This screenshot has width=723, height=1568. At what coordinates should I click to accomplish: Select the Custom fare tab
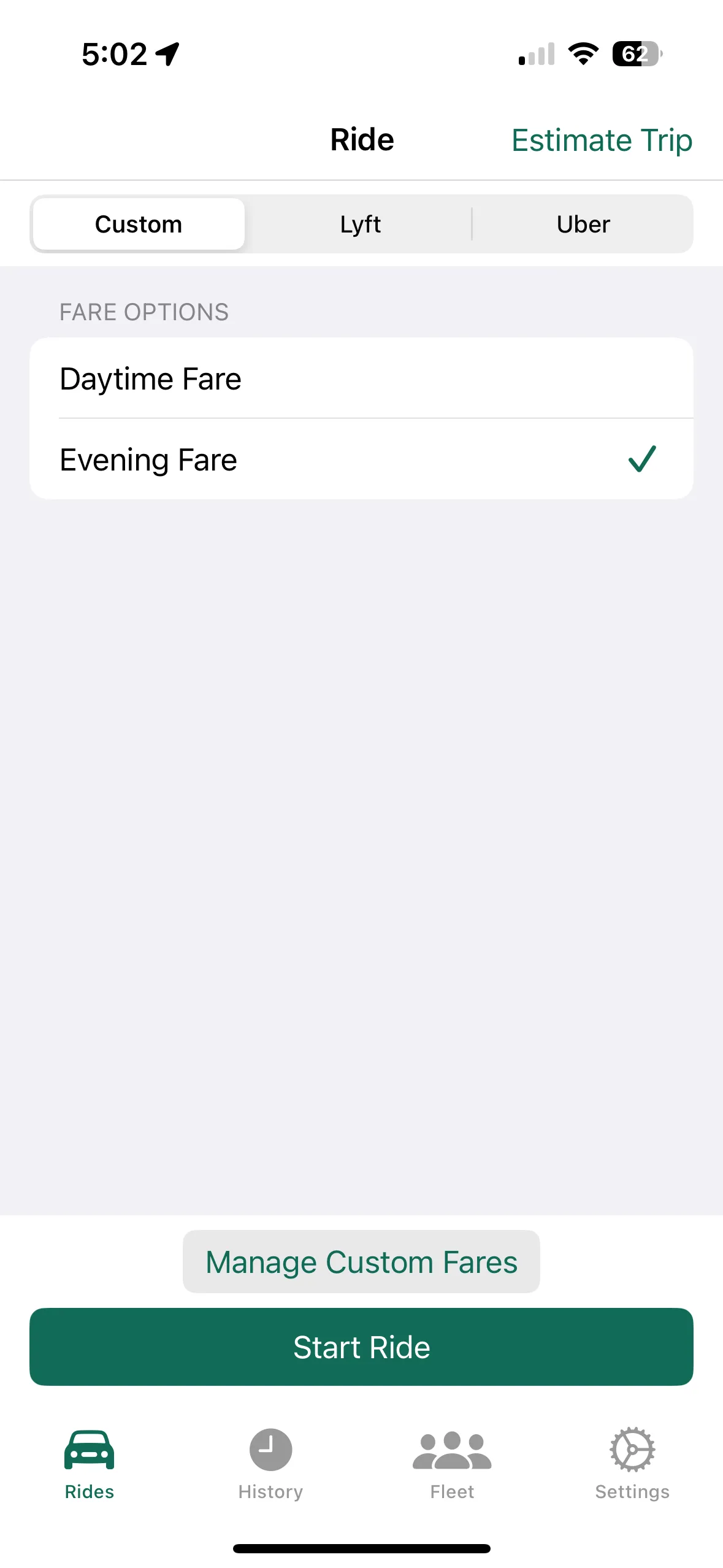138,224
